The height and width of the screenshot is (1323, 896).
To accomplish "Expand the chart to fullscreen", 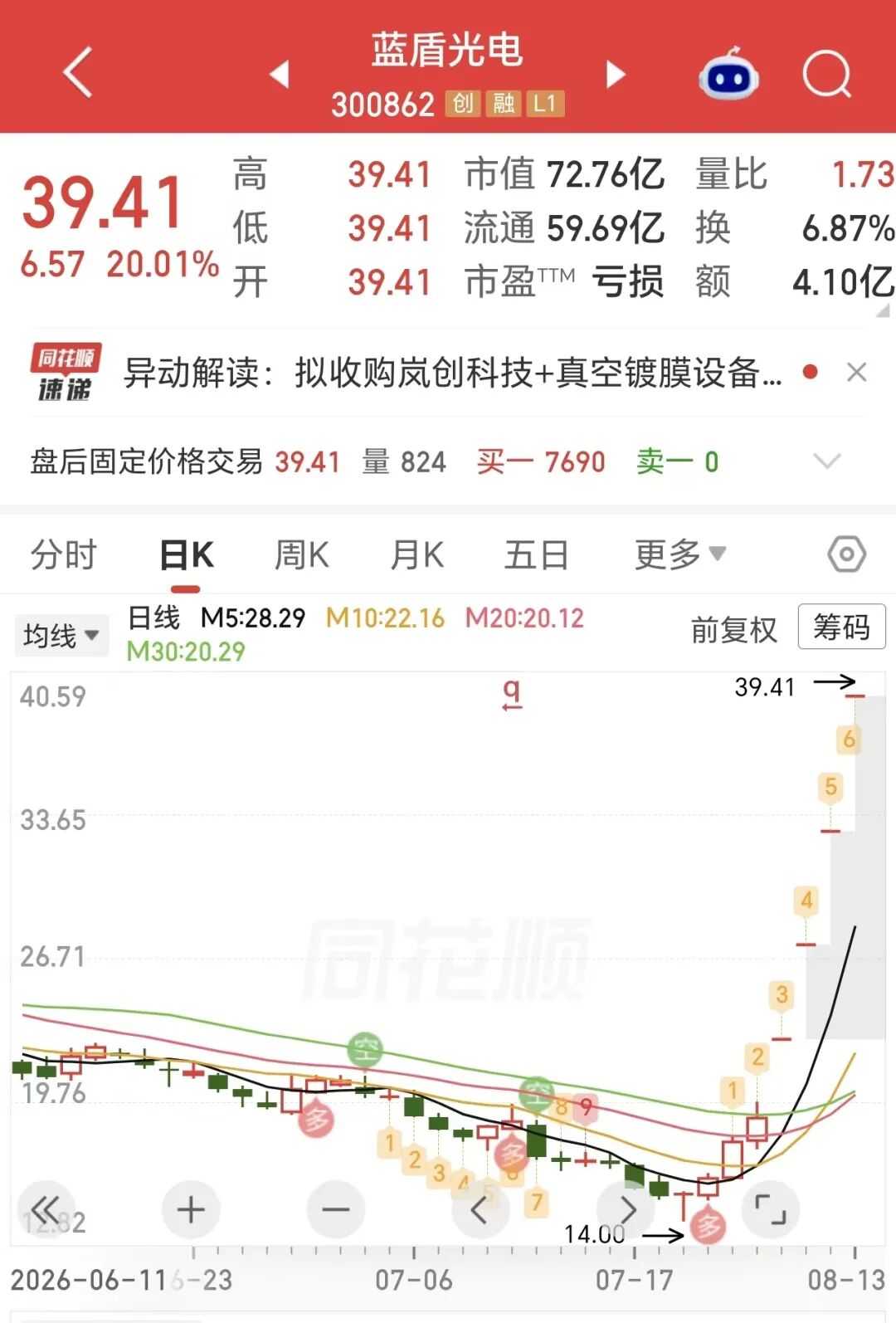I will click(770, 1209).
